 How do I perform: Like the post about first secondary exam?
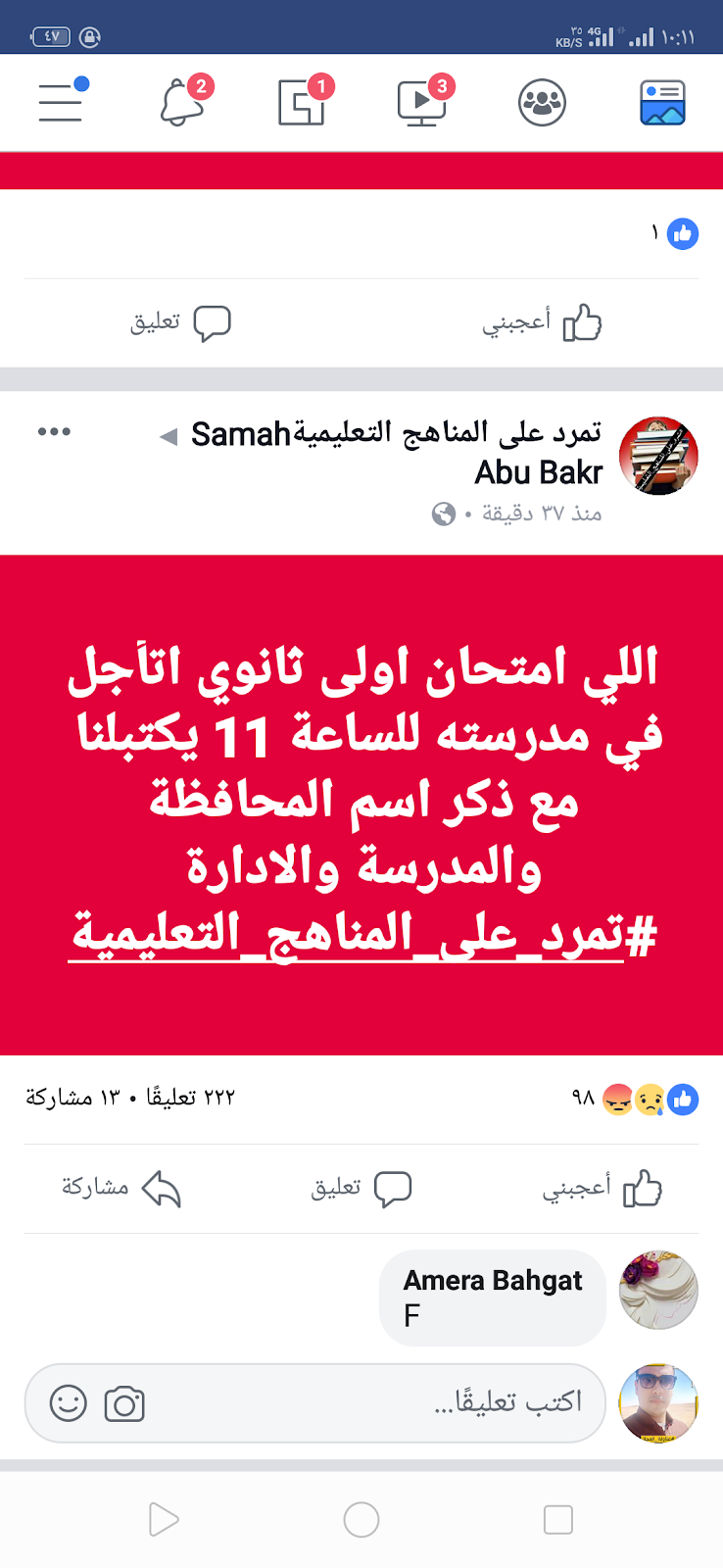[602, 1189]
